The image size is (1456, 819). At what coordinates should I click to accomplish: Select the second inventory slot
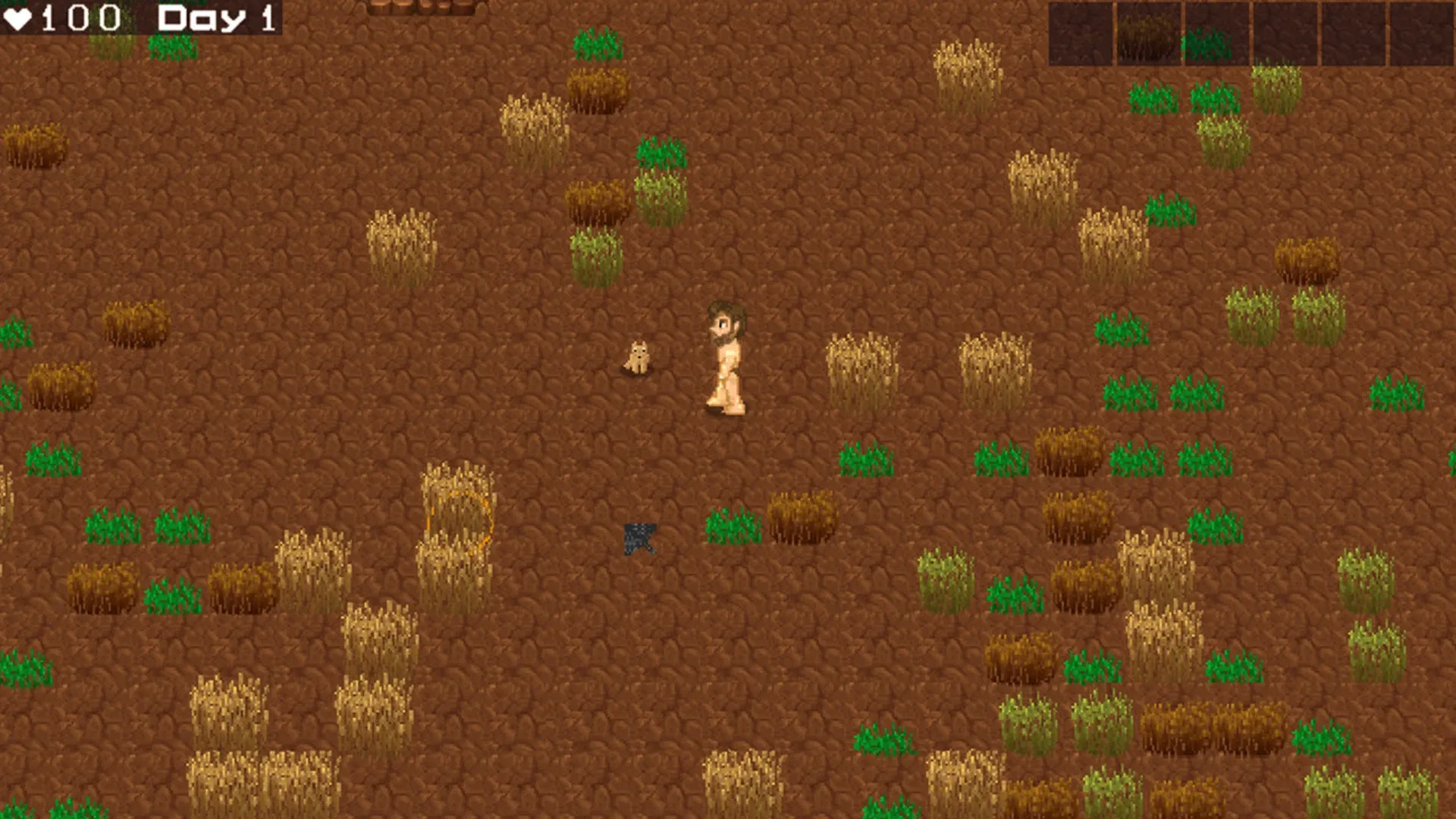coord(1148,34)
